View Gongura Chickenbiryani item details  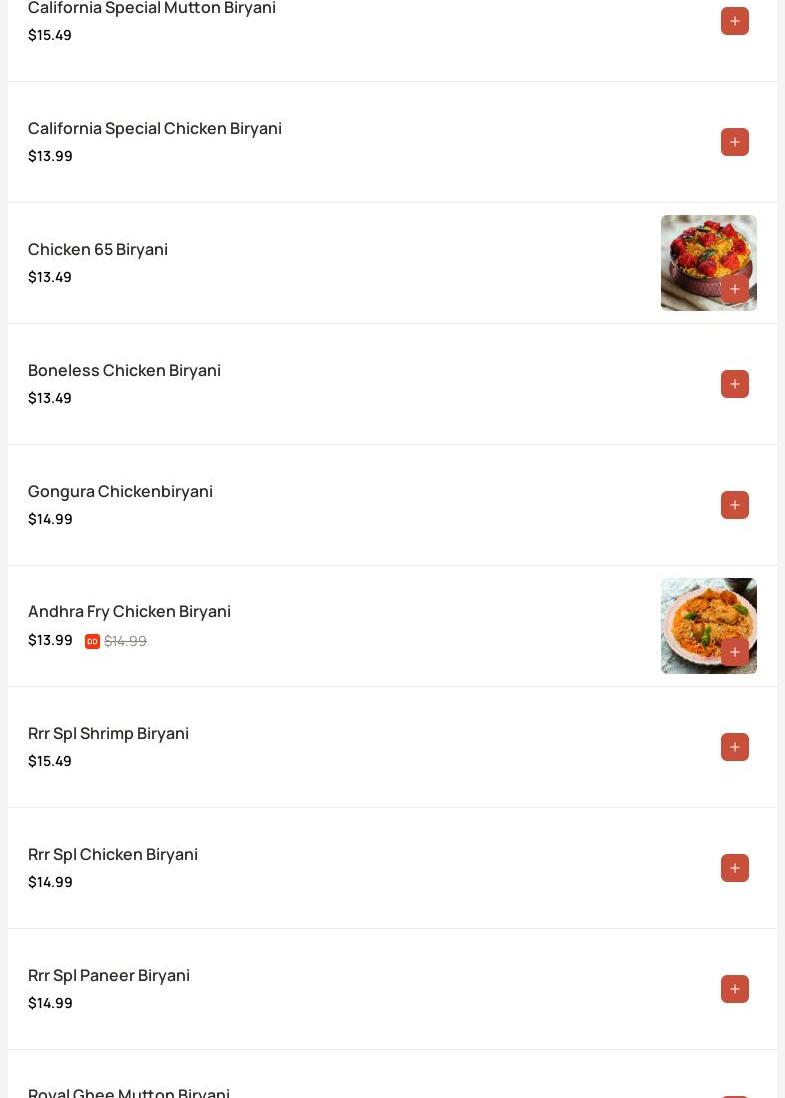(120, 491)
